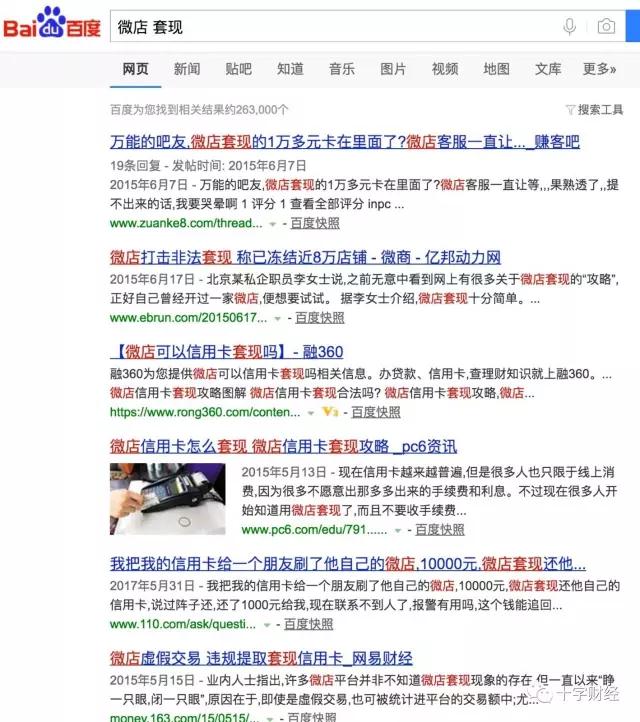Open result 万能的吧友,微店套现的1万多元卡在里面了

click(x=344, y=142)
